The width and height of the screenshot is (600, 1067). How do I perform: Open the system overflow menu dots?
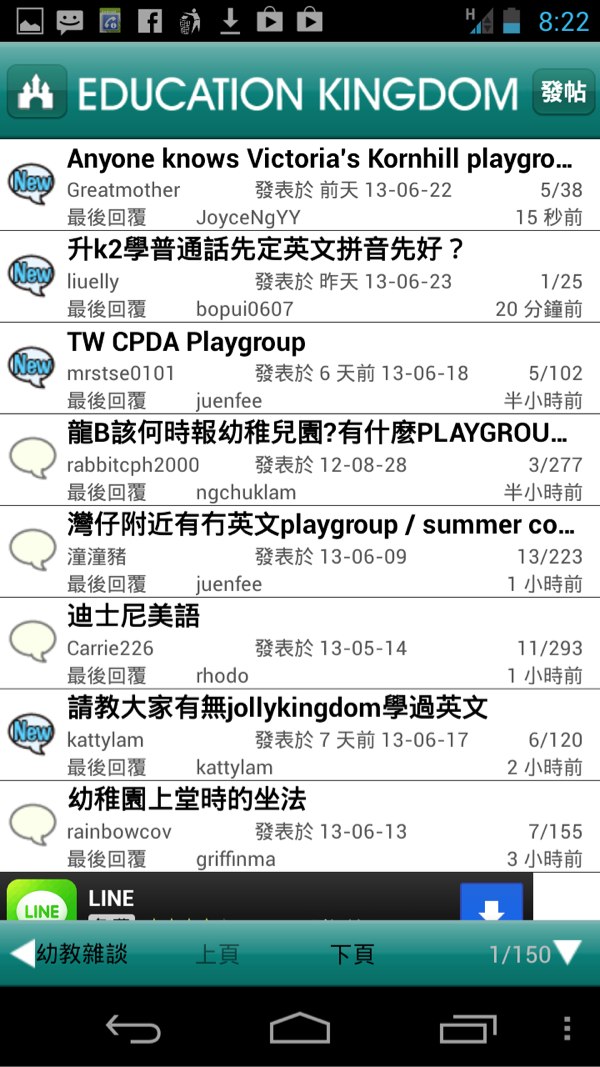click(x=567, y=1028)
